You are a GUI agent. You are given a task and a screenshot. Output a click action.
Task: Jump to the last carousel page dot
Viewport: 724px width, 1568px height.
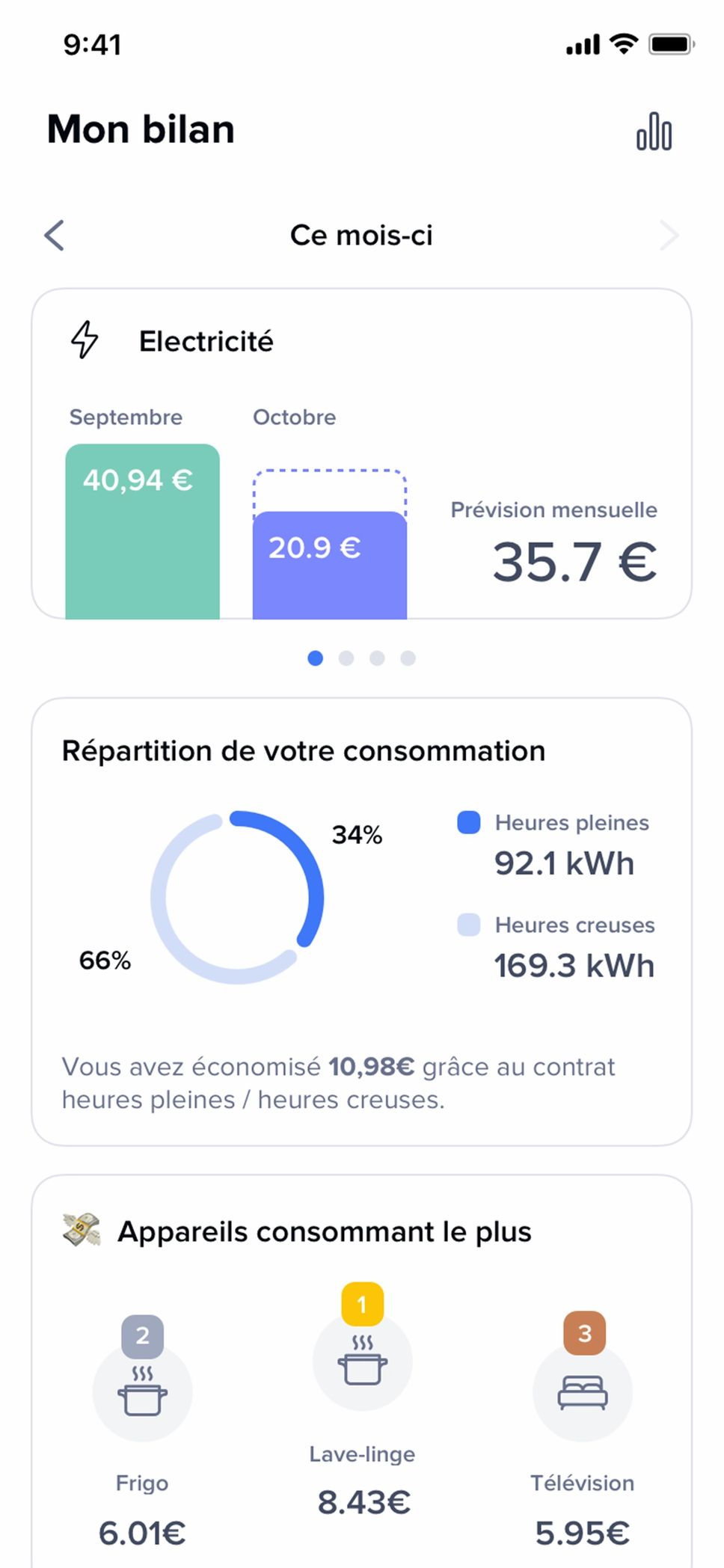click(408, 658)
